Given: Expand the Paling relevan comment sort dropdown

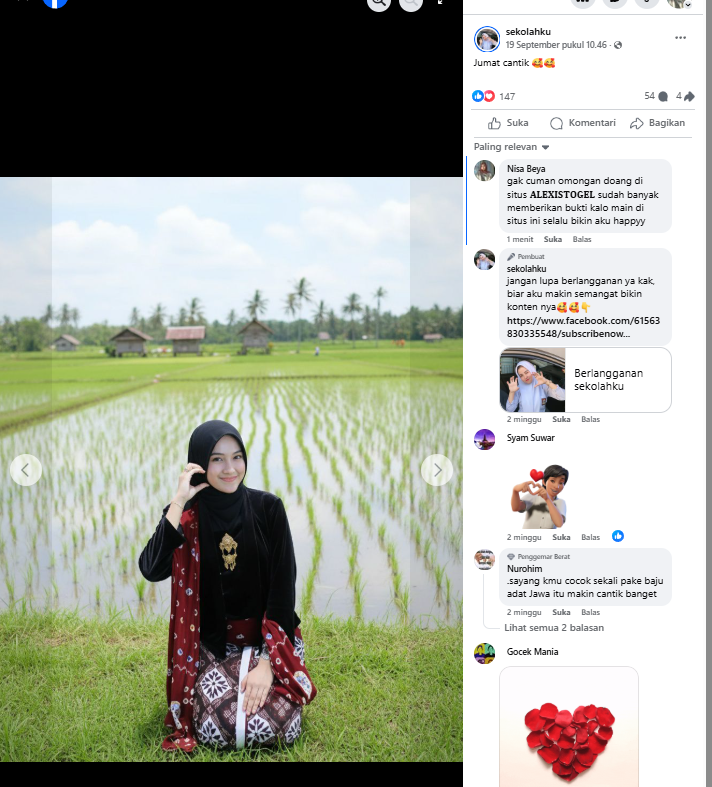Looking at the screenshot, I should coord(511,147).
